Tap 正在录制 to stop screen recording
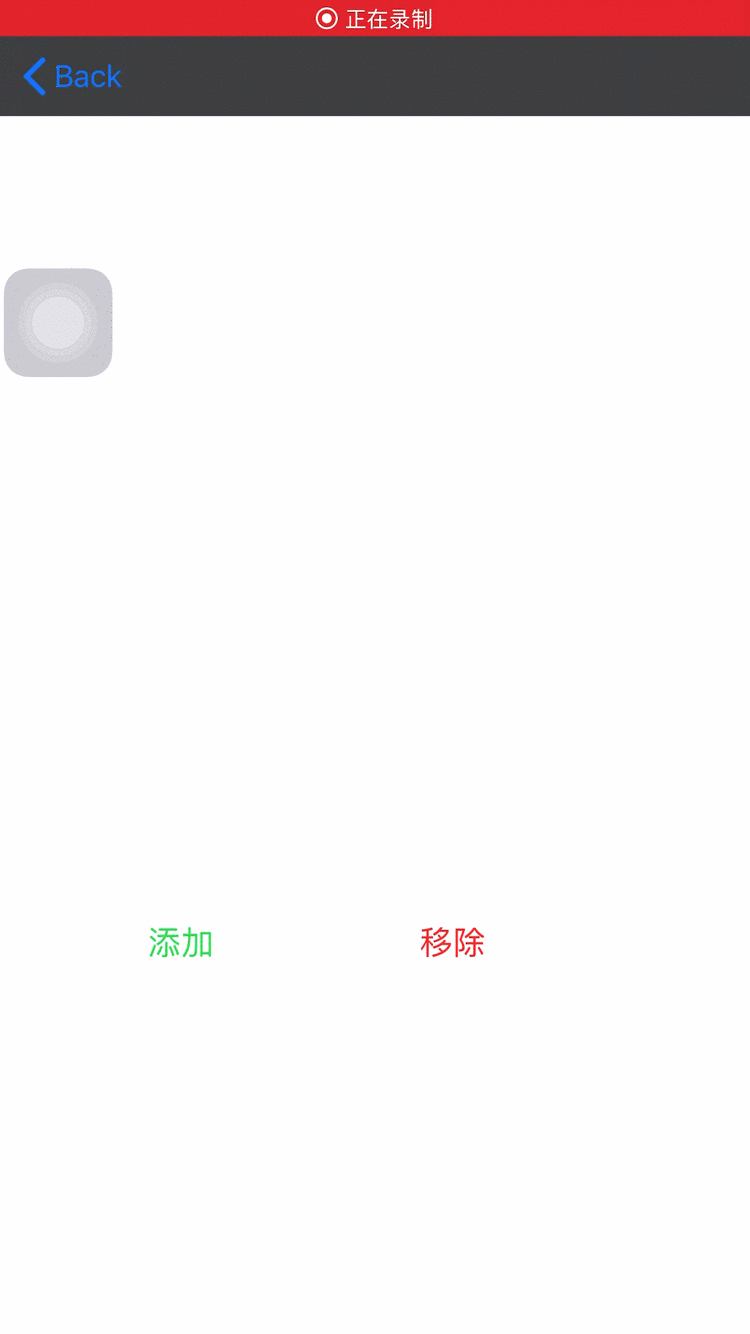The image size is (750, 1334). pos(388,17)
